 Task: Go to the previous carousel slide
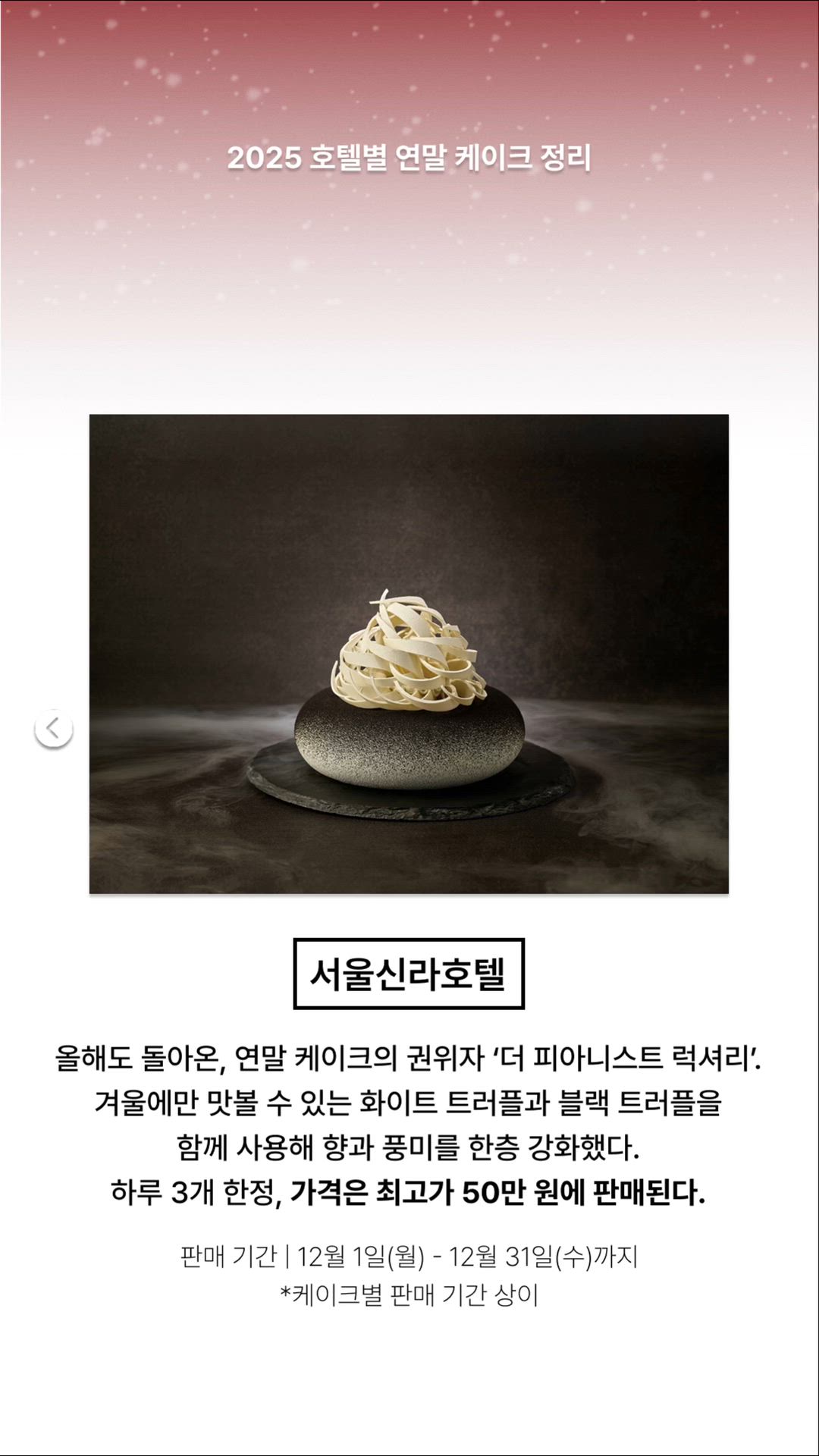pyautogui.click(x=53, y=729)
